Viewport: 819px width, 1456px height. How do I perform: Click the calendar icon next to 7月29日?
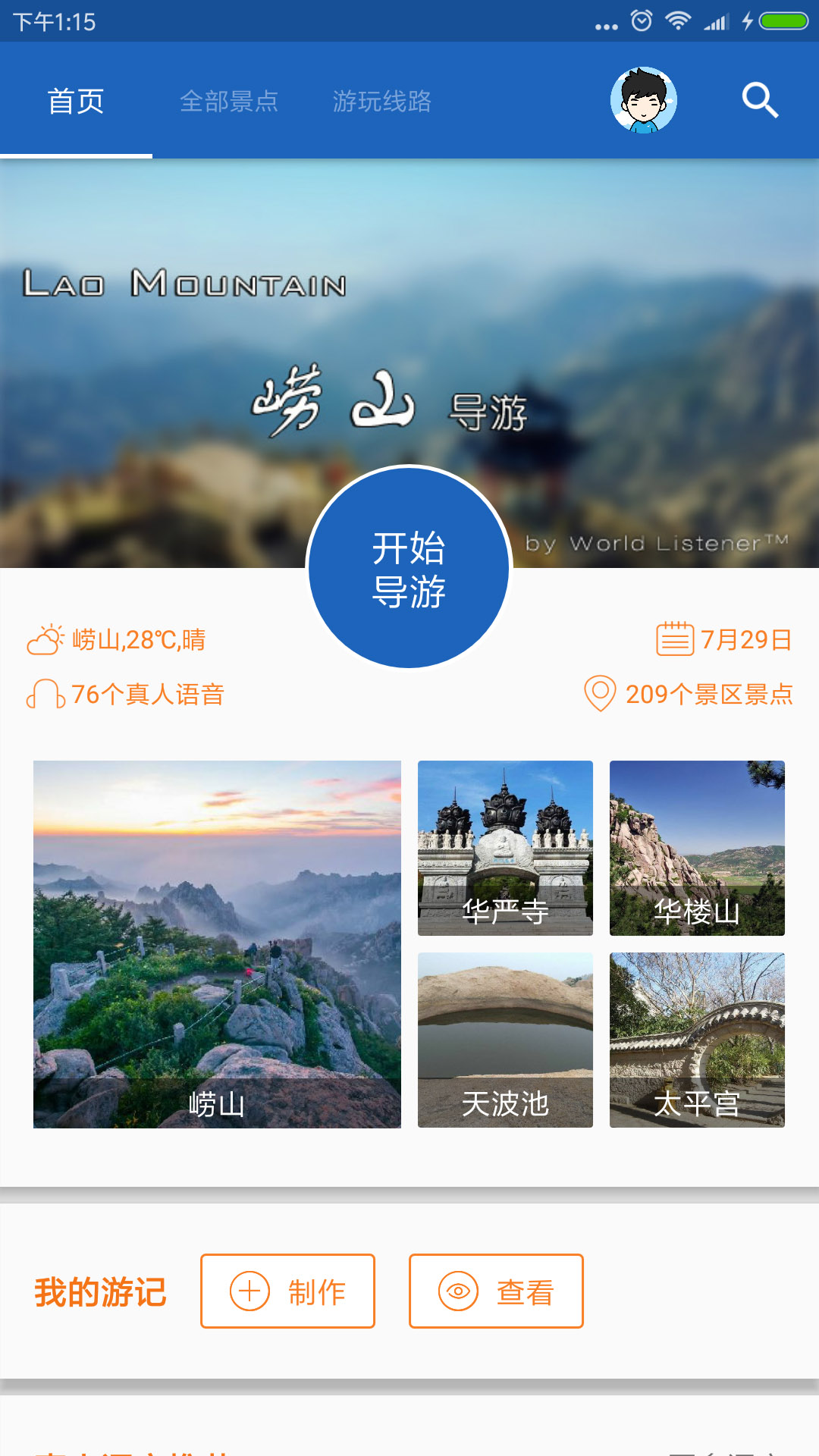click(673, 641)
